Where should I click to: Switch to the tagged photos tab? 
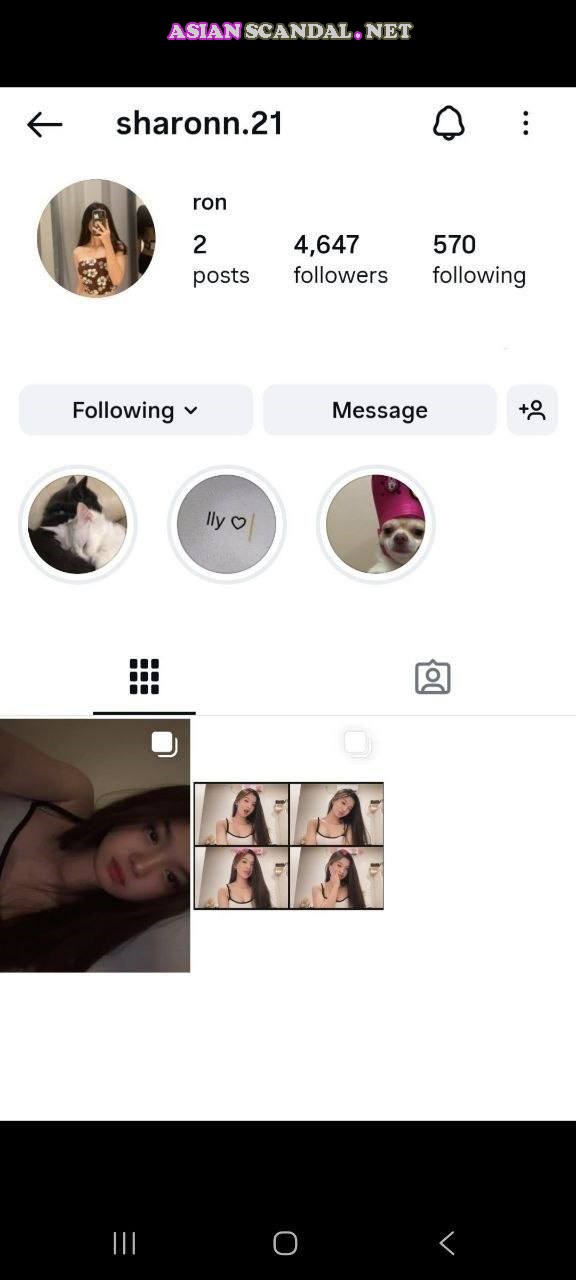[432, 677]
